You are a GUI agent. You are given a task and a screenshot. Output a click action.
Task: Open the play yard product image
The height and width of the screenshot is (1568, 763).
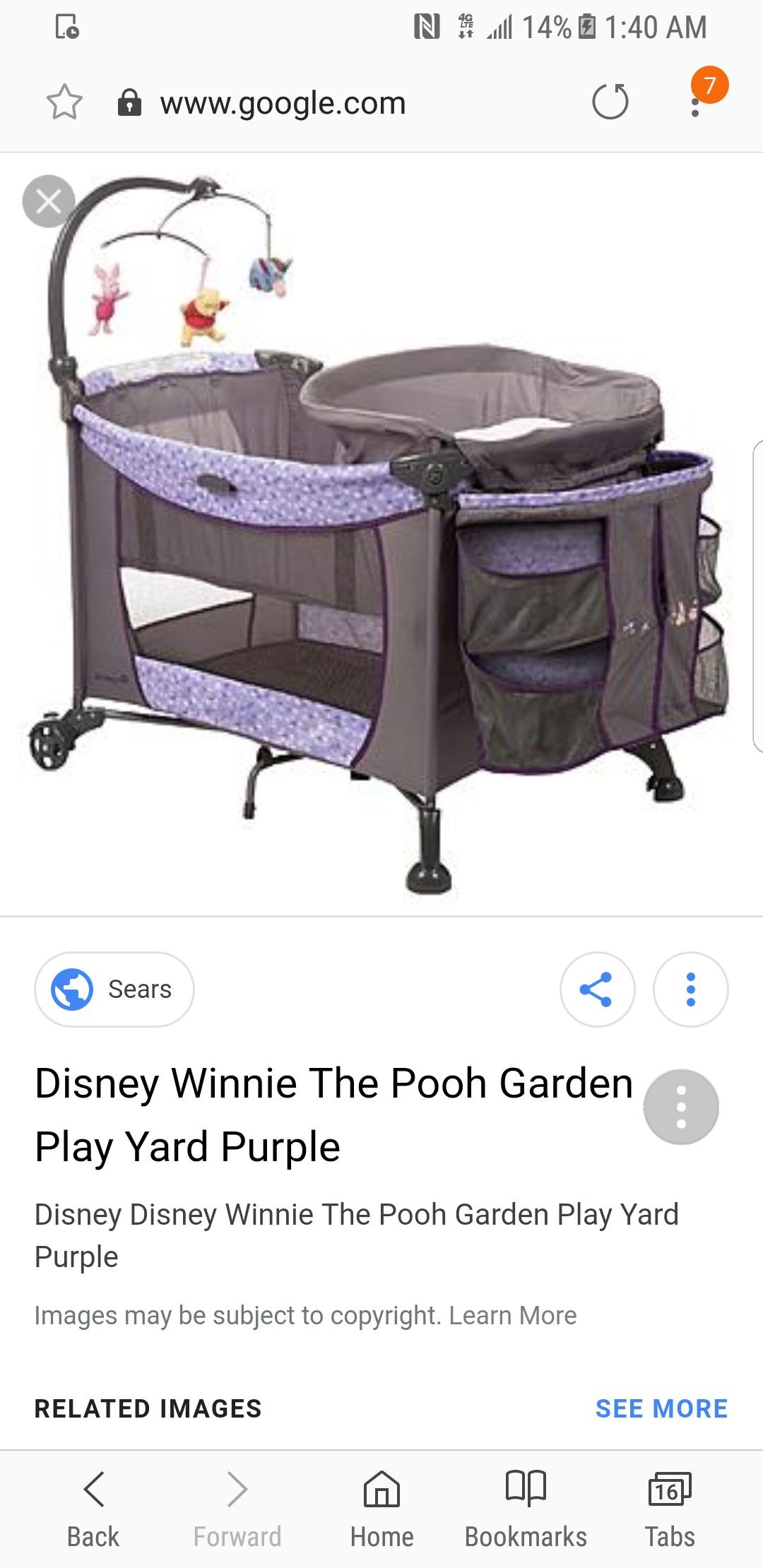click(x=381, y=535)
